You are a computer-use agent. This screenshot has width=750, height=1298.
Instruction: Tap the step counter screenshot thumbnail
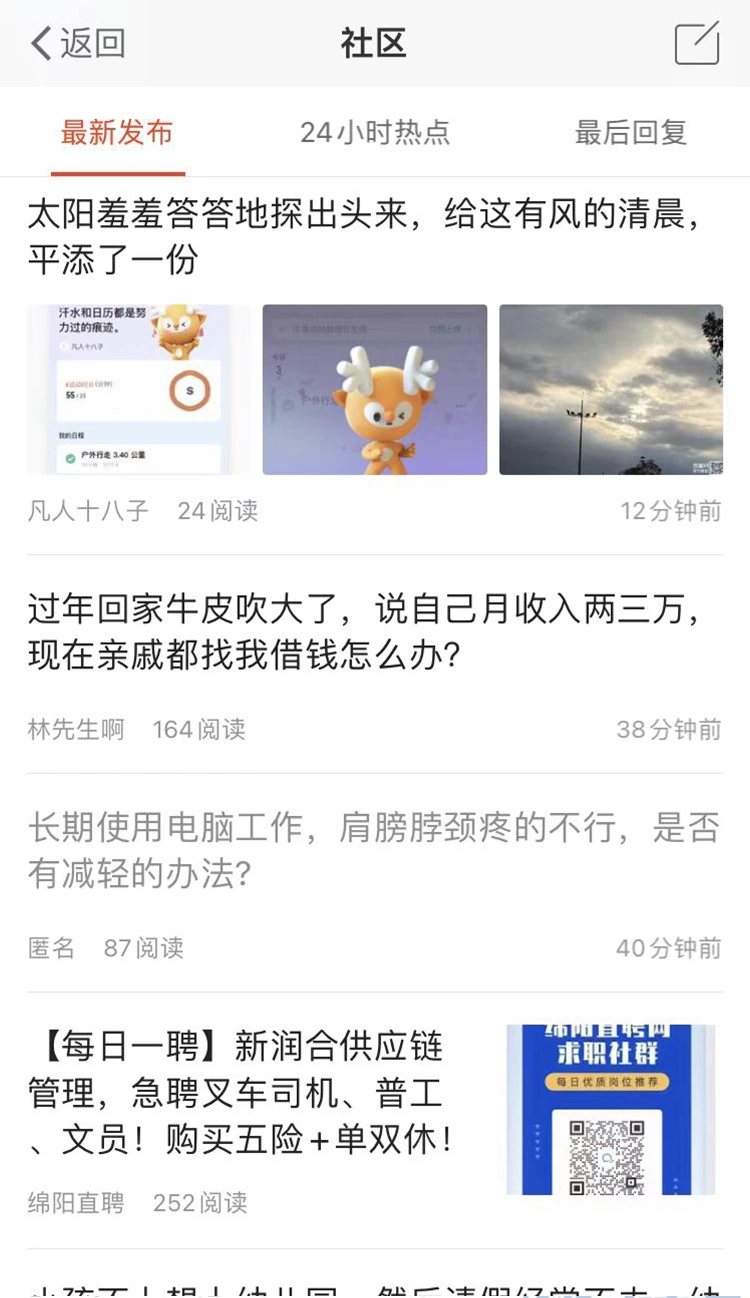pyautogui.click(x=137, y=388)
